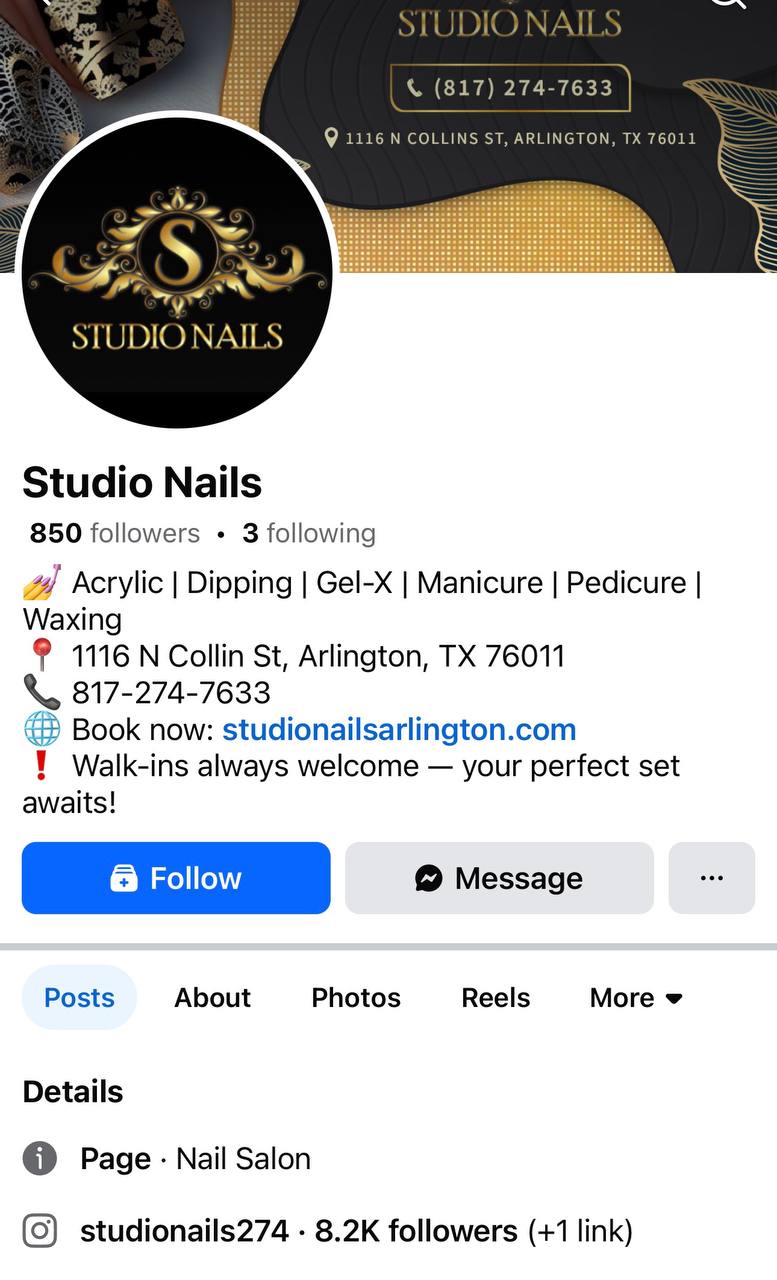Screen dimensions: 777x1280
Task: Switch to the About tab
Action: [x=212, y=997]
